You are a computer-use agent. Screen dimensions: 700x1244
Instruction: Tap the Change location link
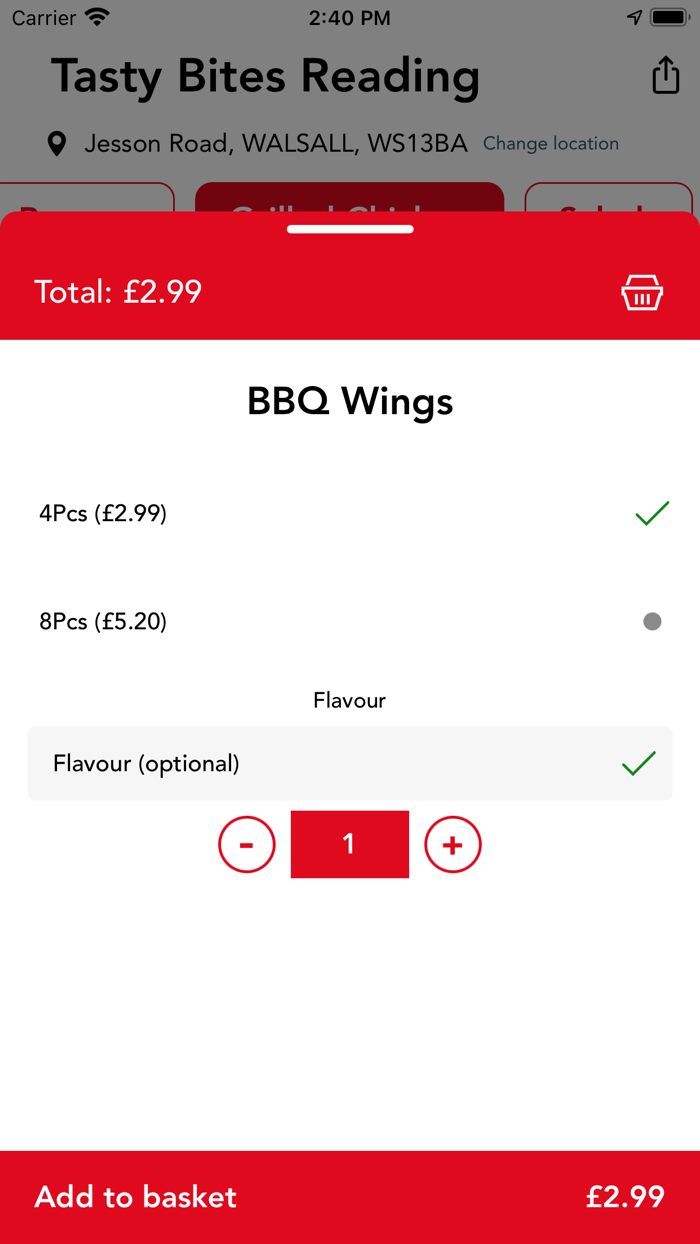pos(551,144)
